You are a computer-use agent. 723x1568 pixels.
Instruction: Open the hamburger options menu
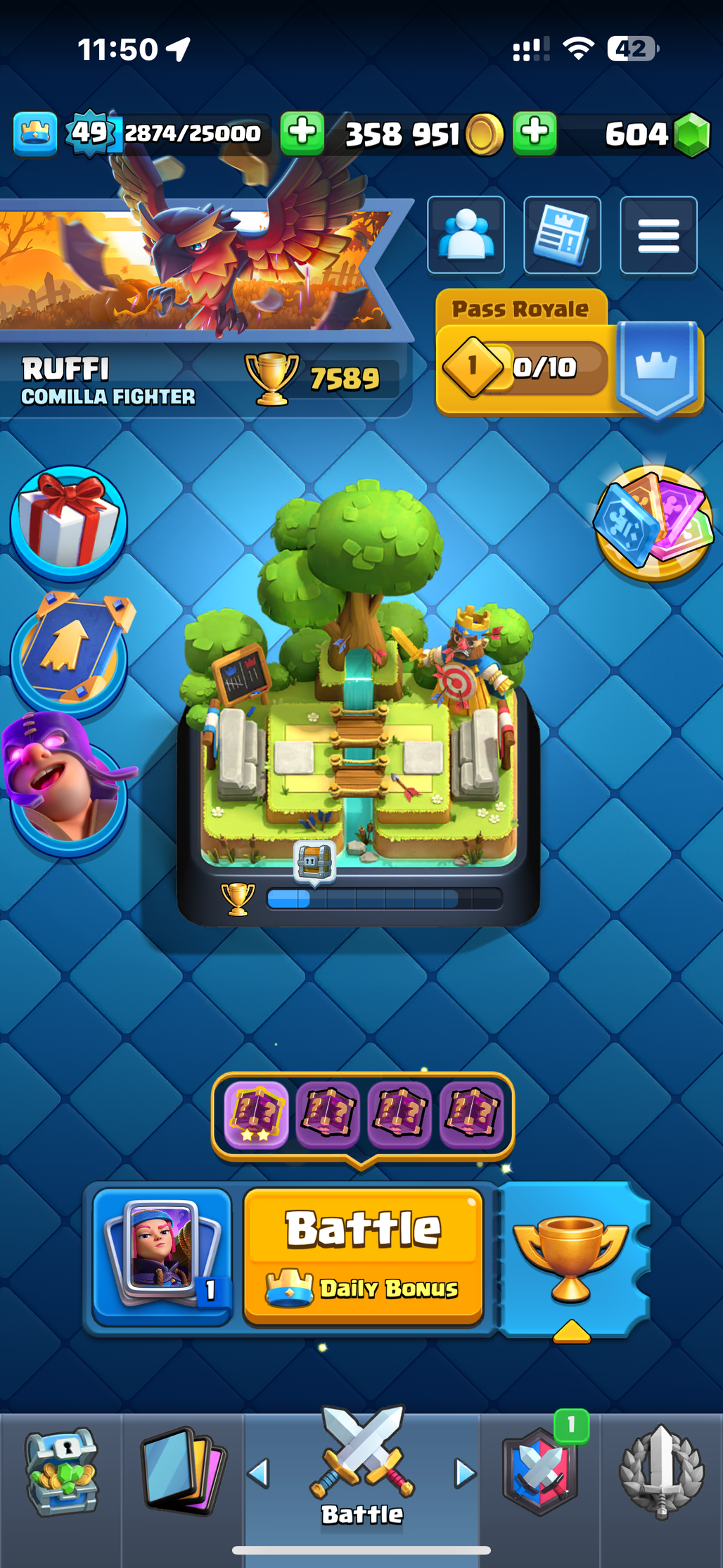658,235
